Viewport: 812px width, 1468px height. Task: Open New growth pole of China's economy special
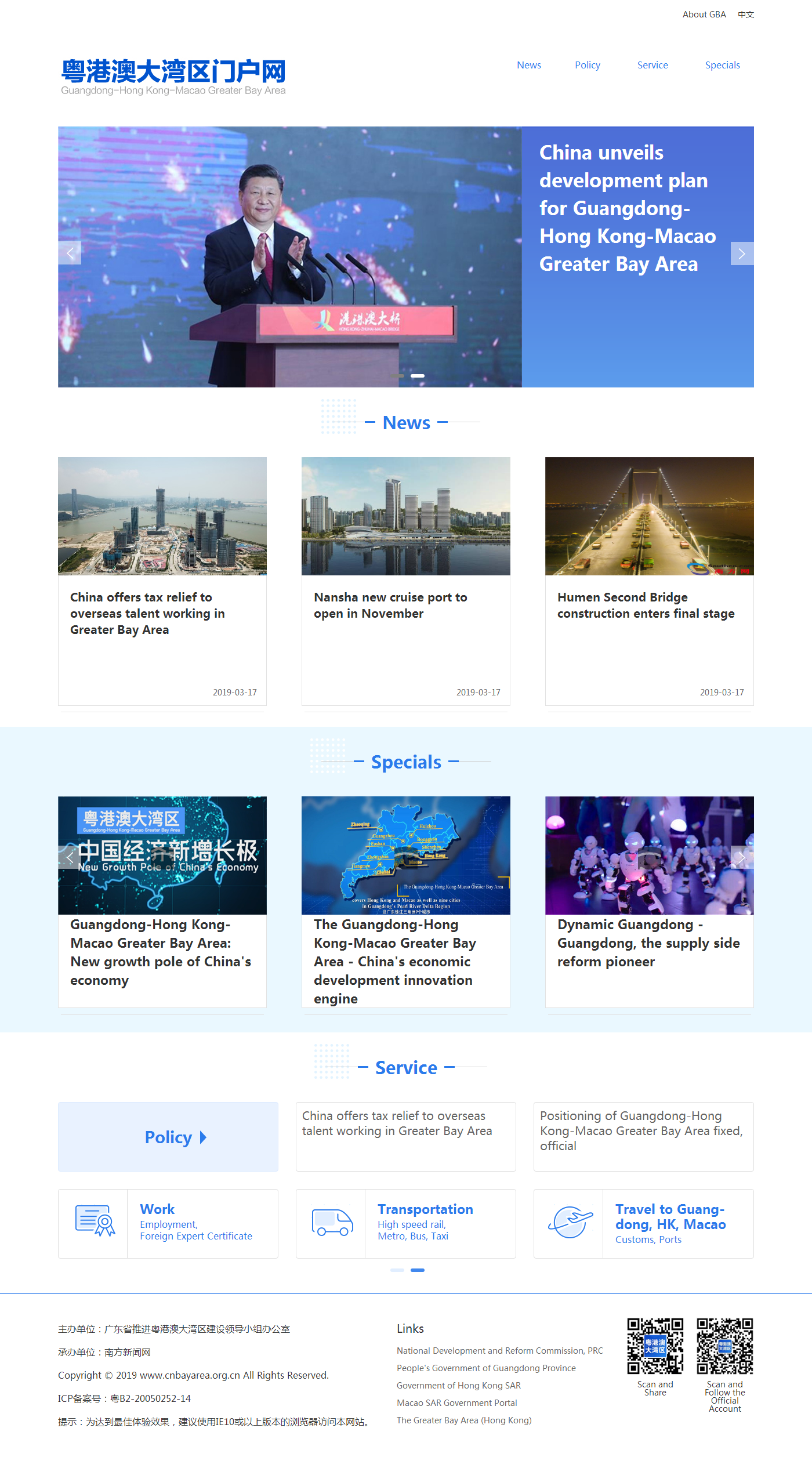point(161,952)
